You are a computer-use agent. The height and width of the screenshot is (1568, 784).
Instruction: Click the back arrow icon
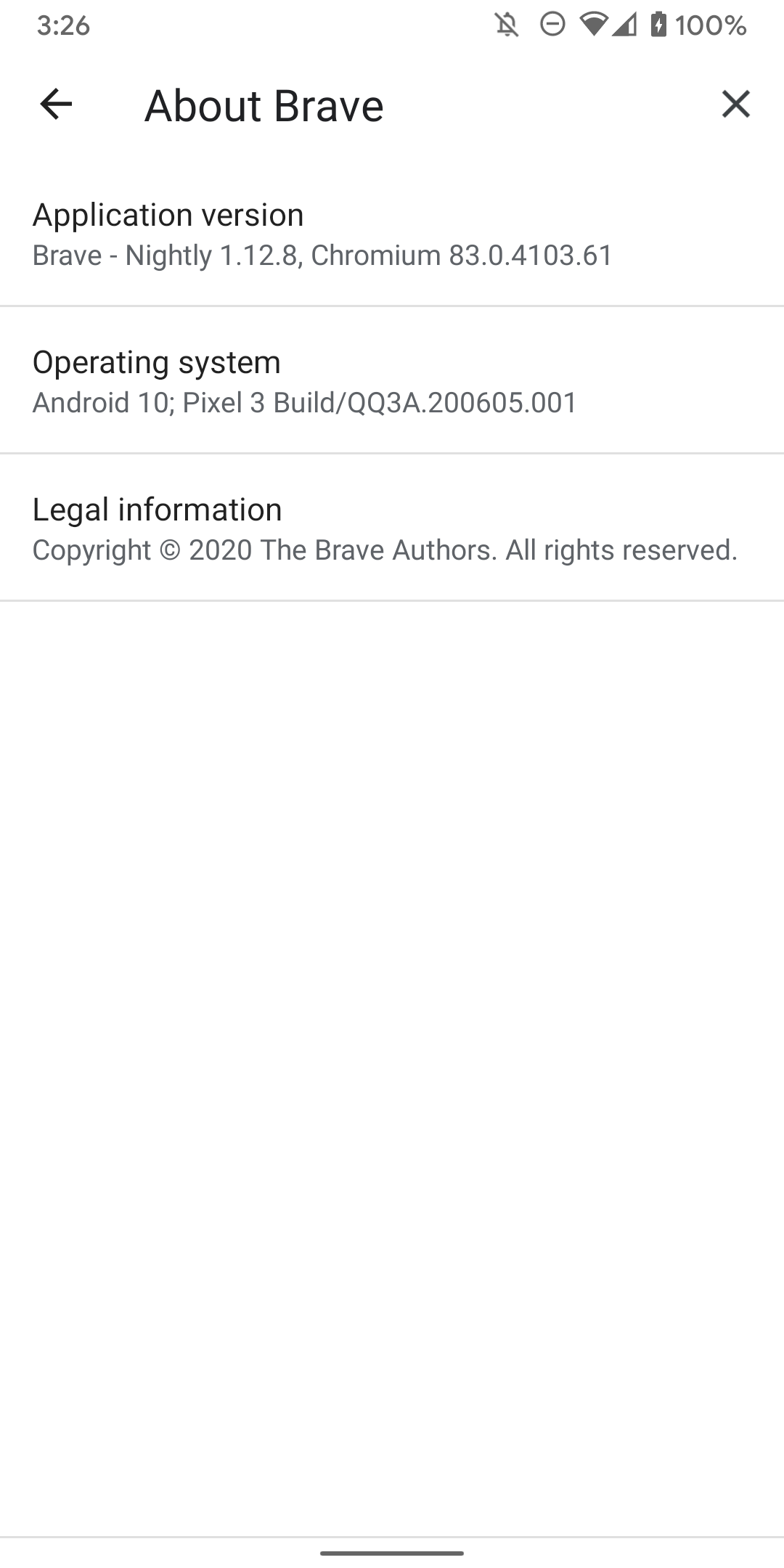click(x=55, y=105)
